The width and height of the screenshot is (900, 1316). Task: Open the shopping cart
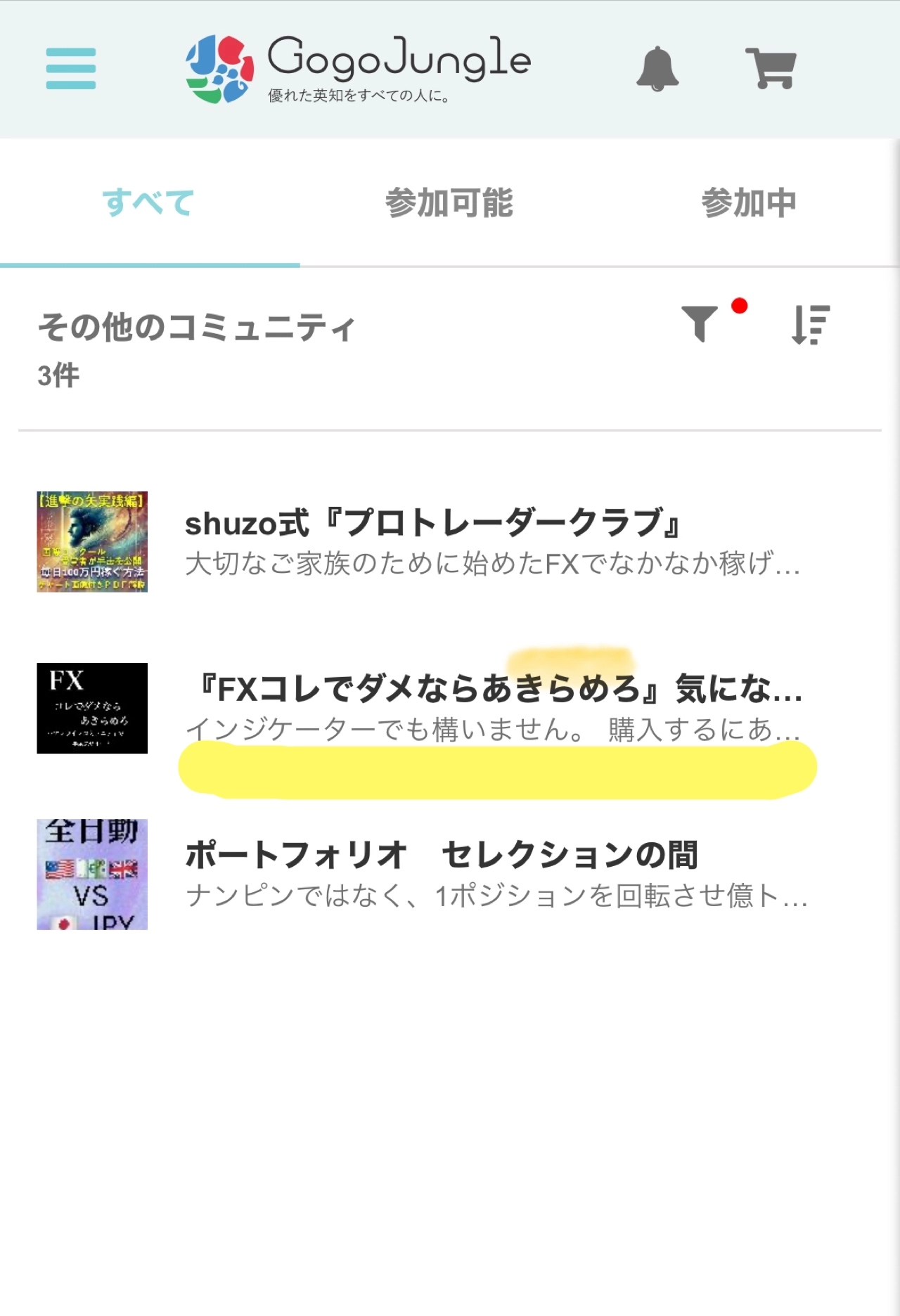click(x=771, y=68)
